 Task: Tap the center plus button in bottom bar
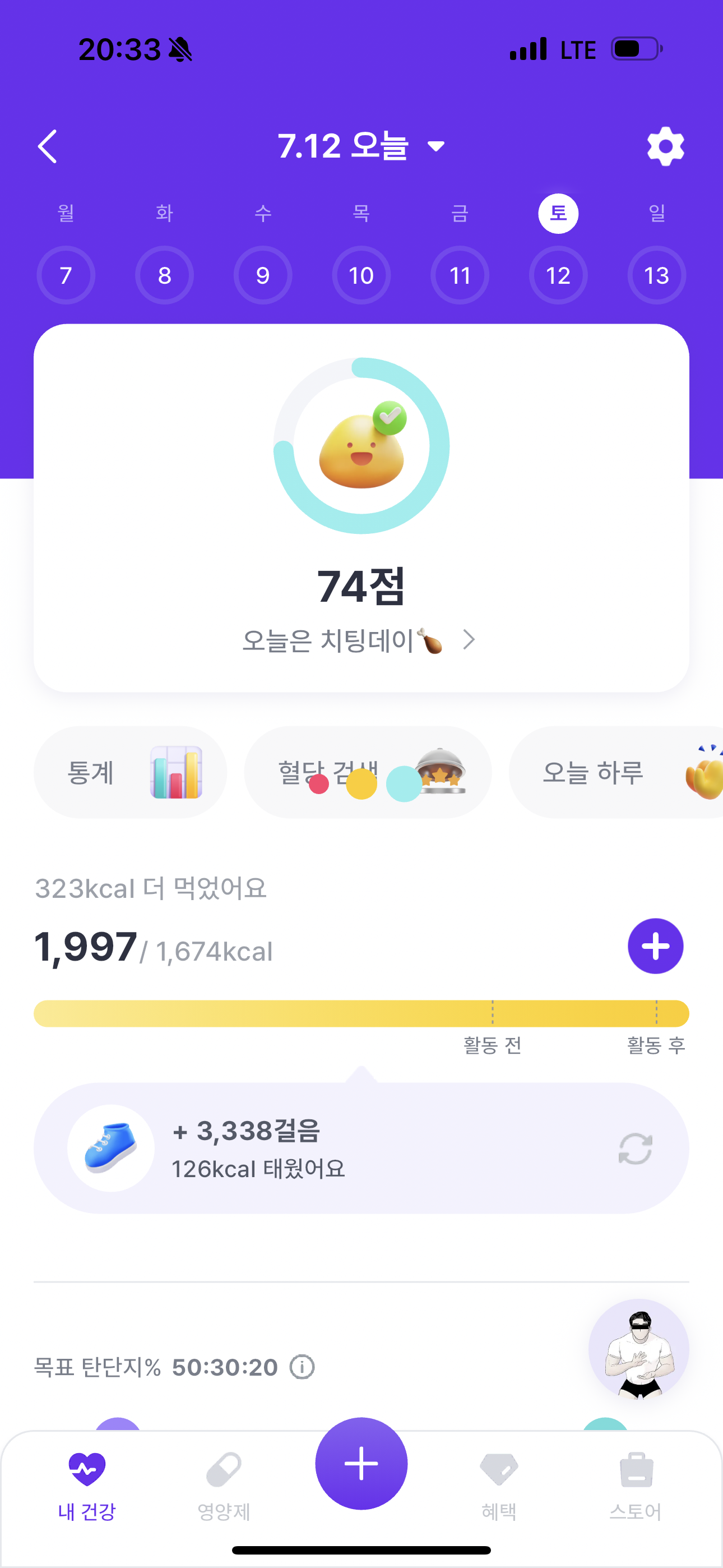point(361,1464)
